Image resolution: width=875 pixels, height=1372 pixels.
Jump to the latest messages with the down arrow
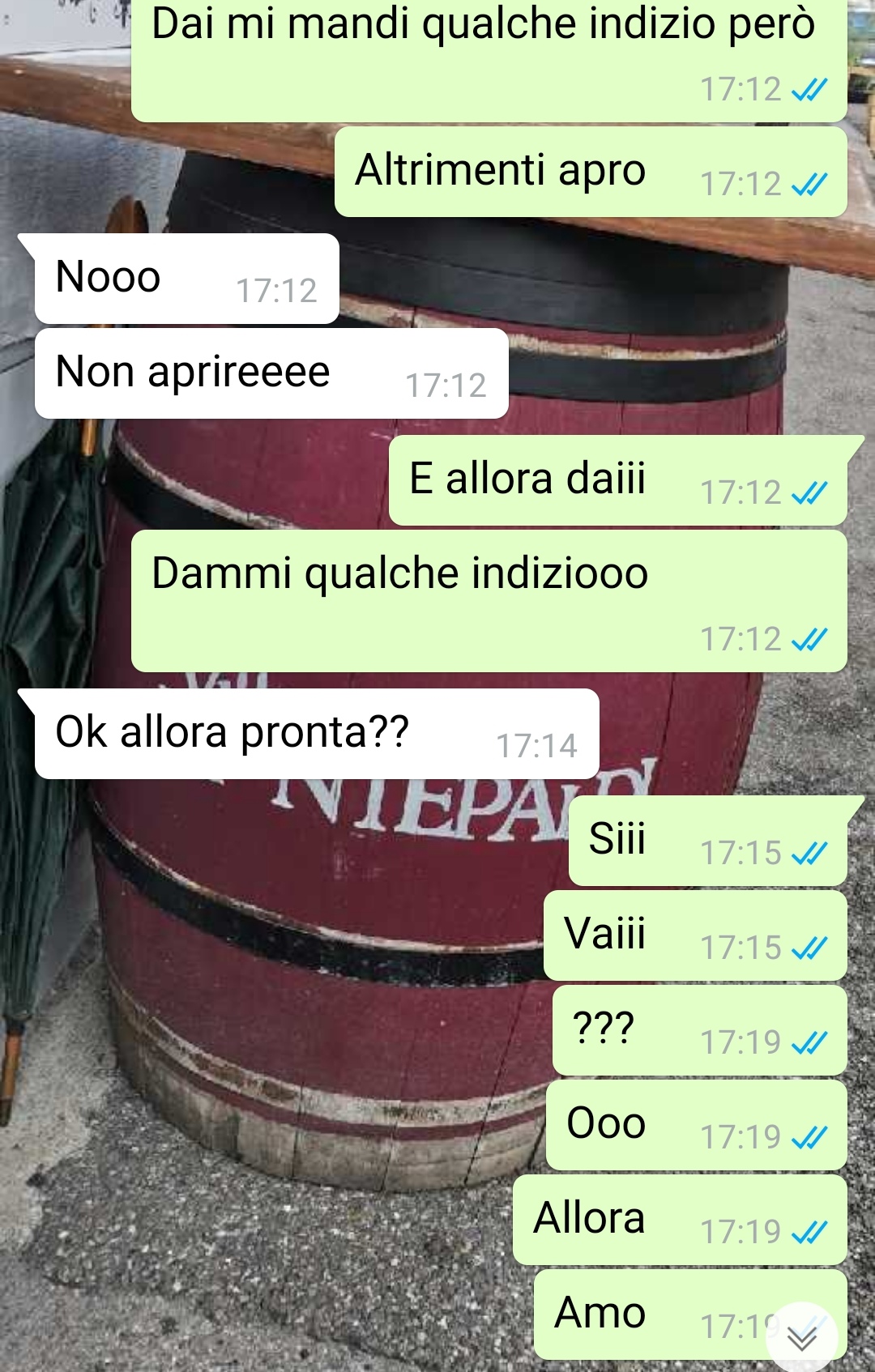tap(801, 1337)
